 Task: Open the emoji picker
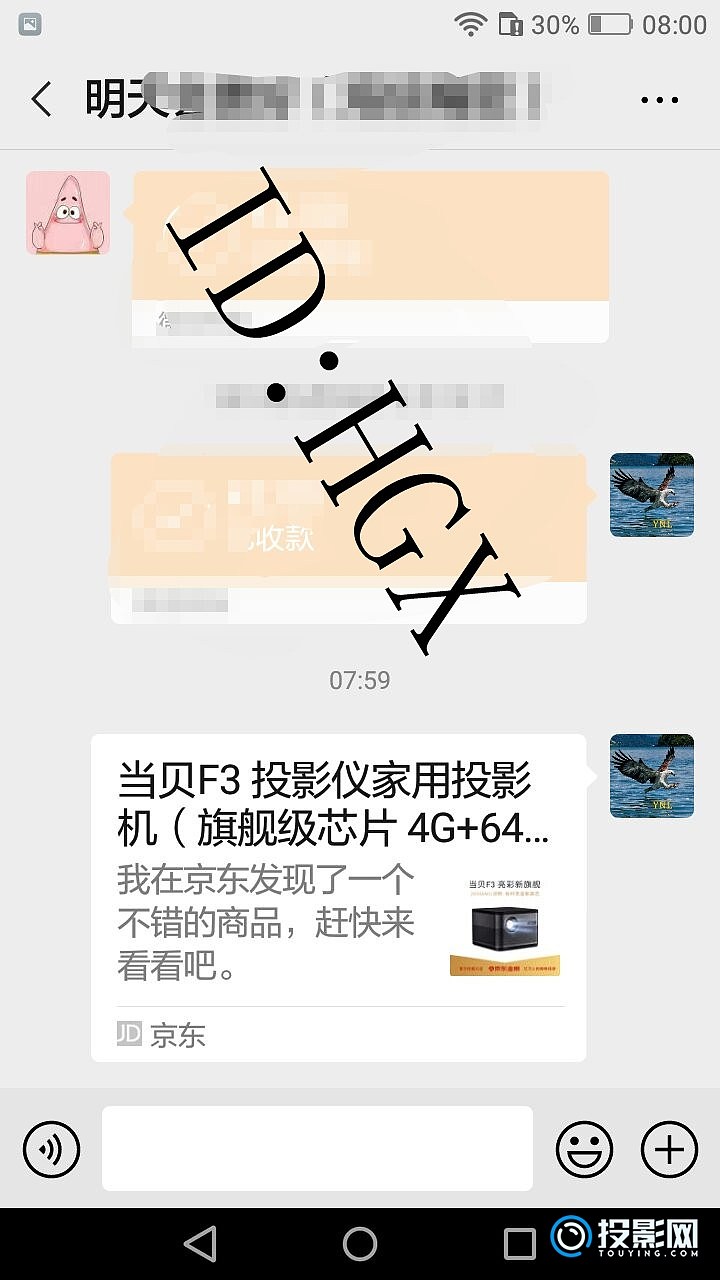(x=585, y=1148)
